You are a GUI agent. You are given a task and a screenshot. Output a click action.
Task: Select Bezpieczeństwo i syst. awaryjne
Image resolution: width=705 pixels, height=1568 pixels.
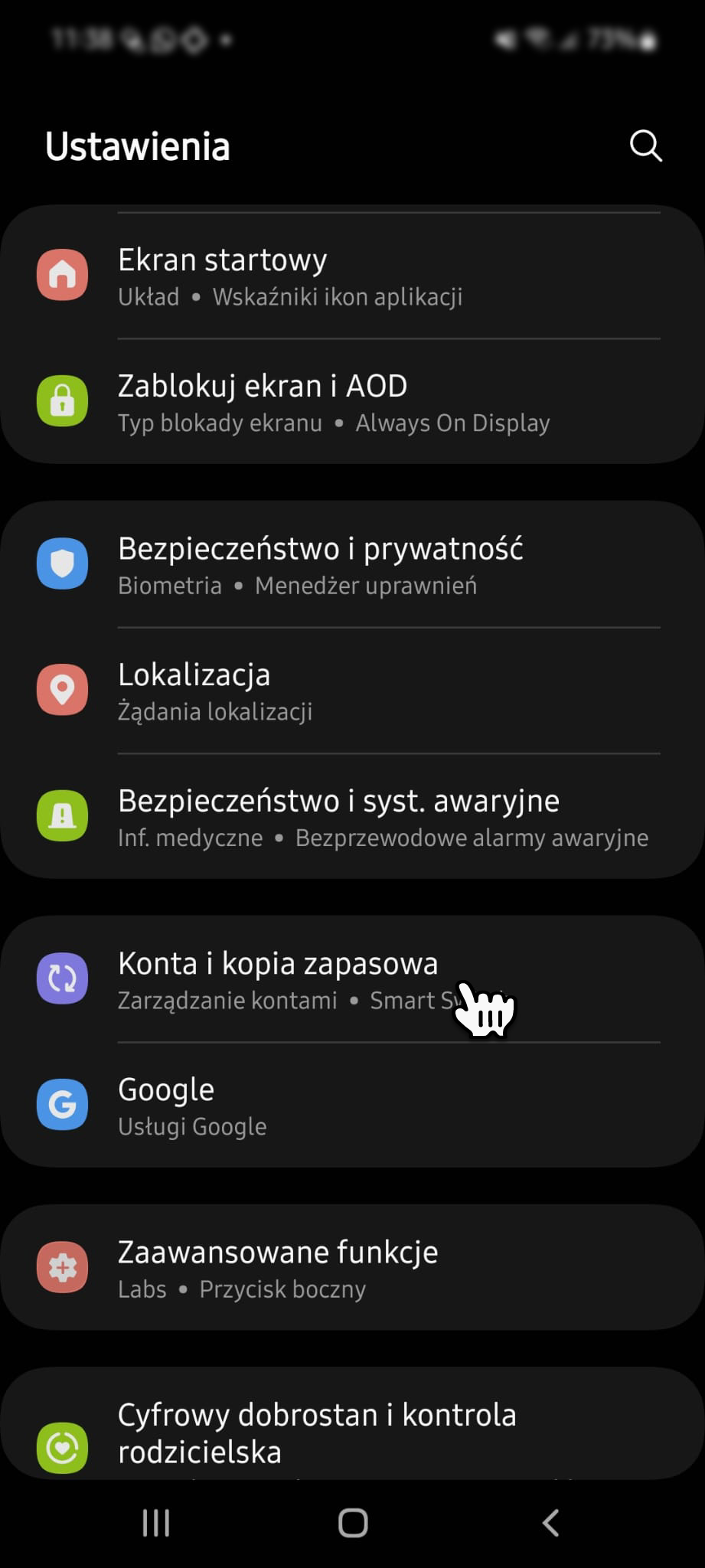point(352,817)
